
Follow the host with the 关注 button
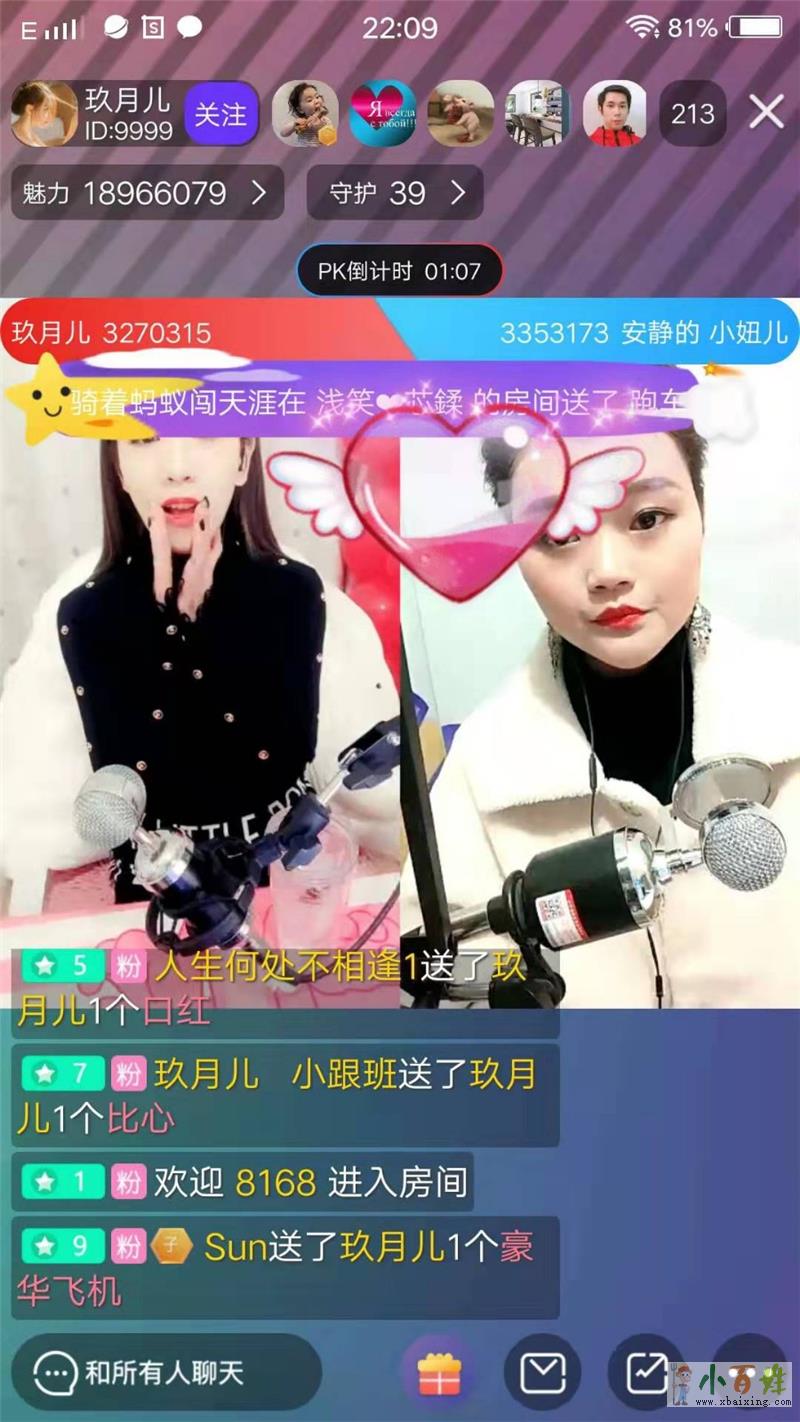click(220, 114)
